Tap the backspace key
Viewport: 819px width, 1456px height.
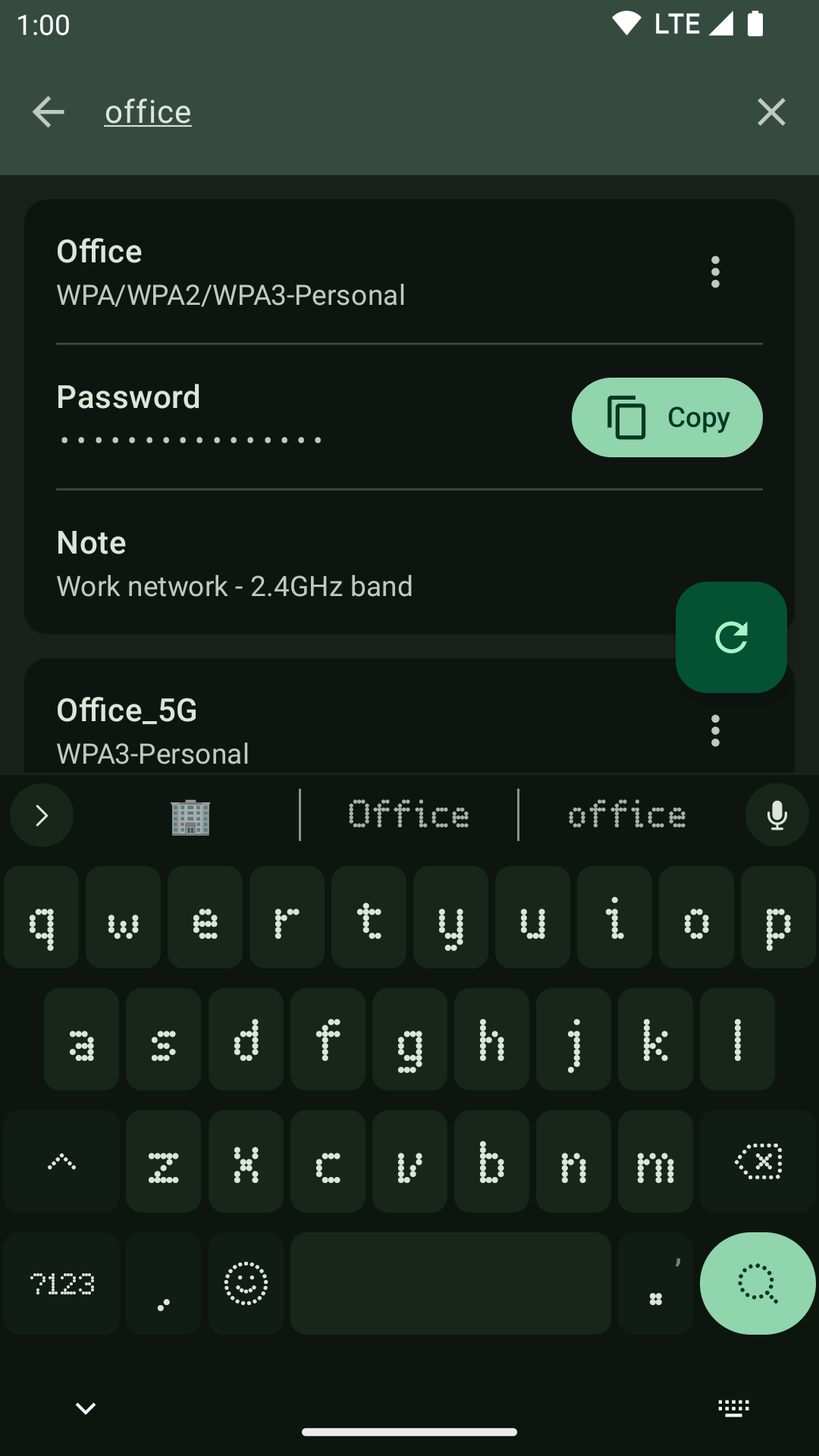[758, 1162]
